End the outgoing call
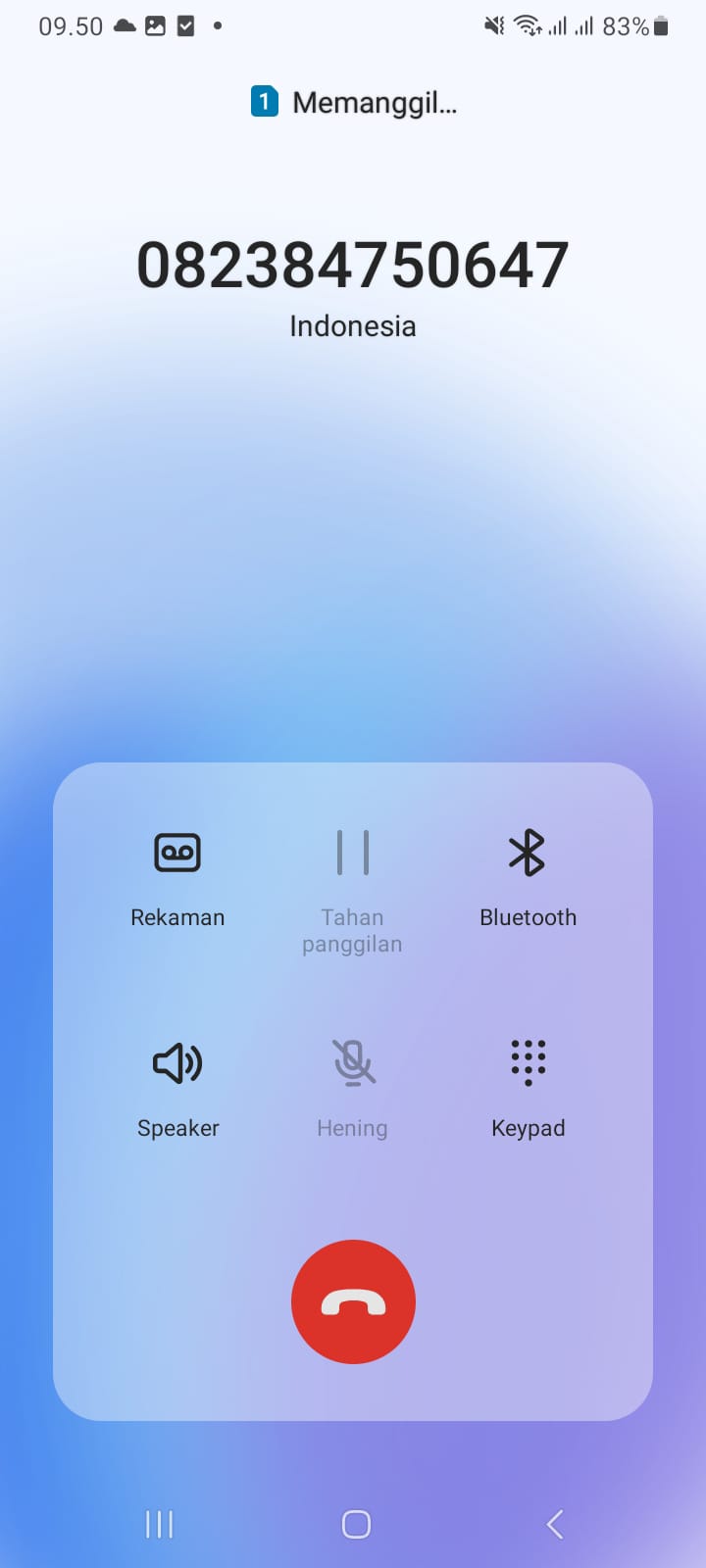The image size is (706, 1568). [353, 1301]
